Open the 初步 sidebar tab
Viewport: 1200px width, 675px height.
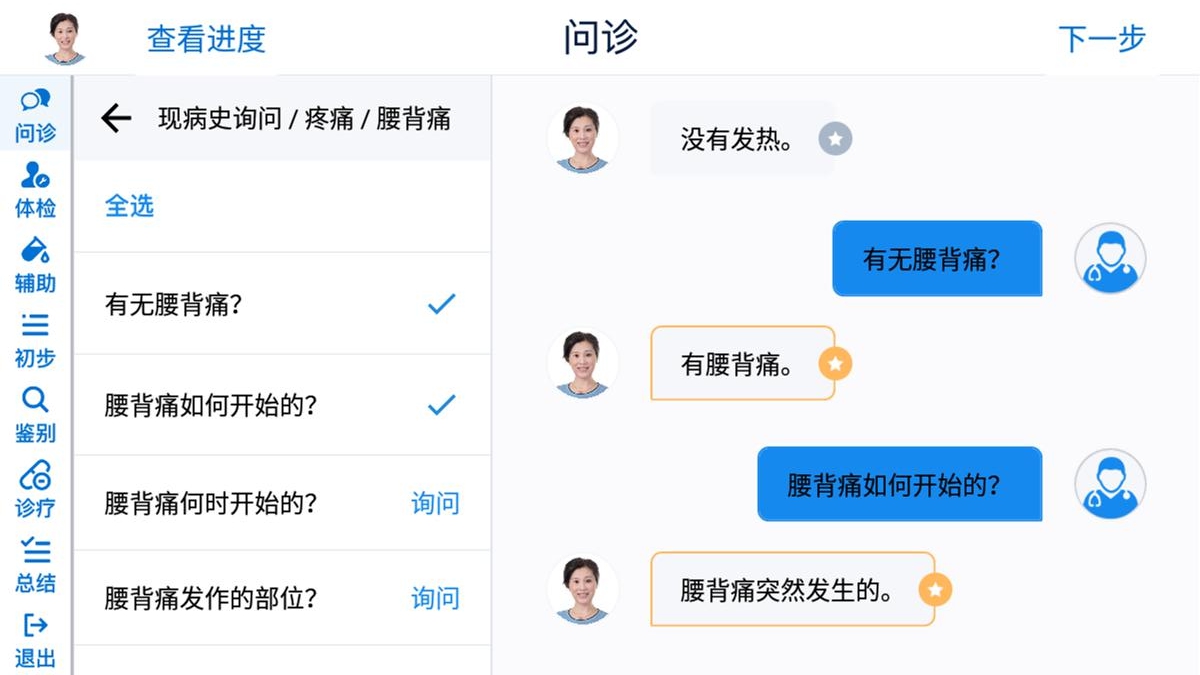click(35, 340)
